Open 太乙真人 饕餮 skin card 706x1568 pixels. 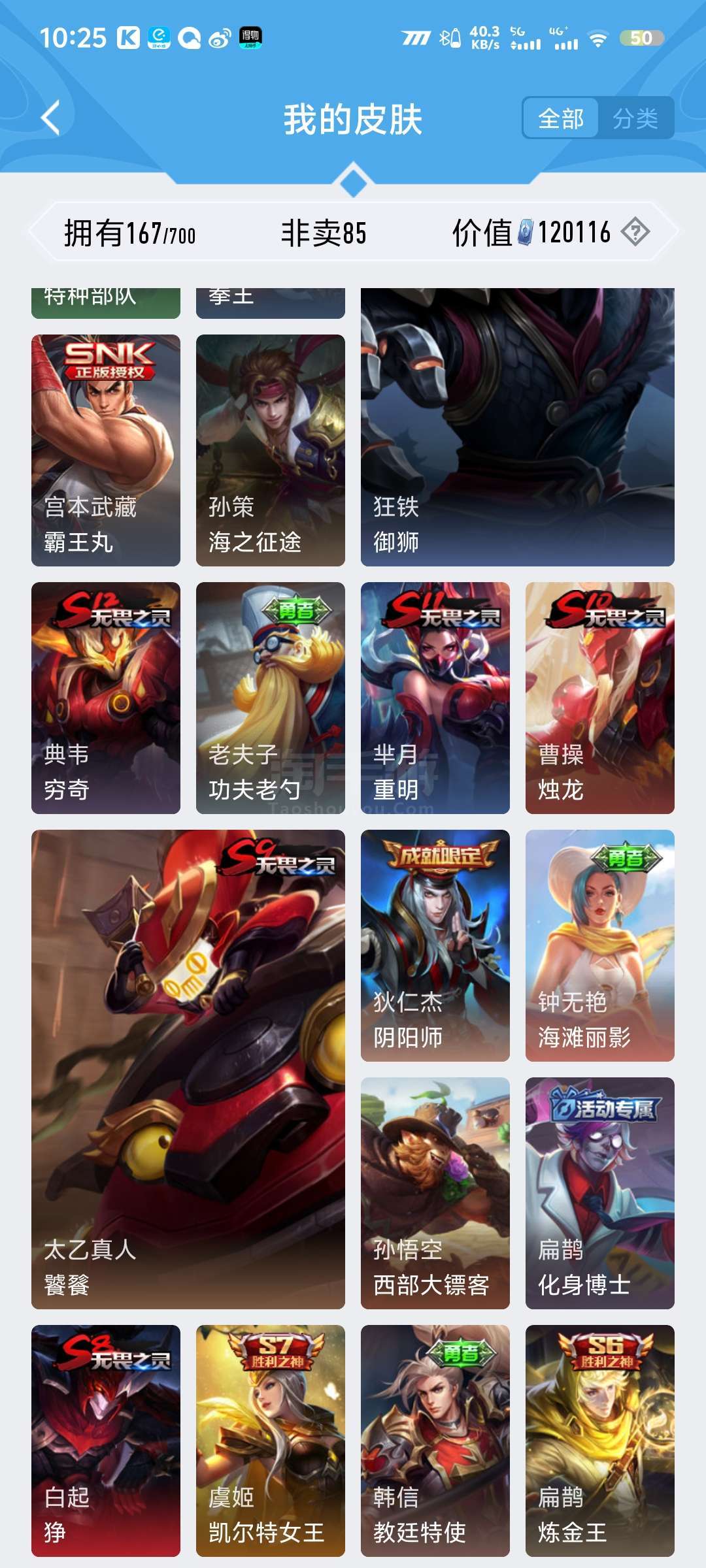point(188,1070)
